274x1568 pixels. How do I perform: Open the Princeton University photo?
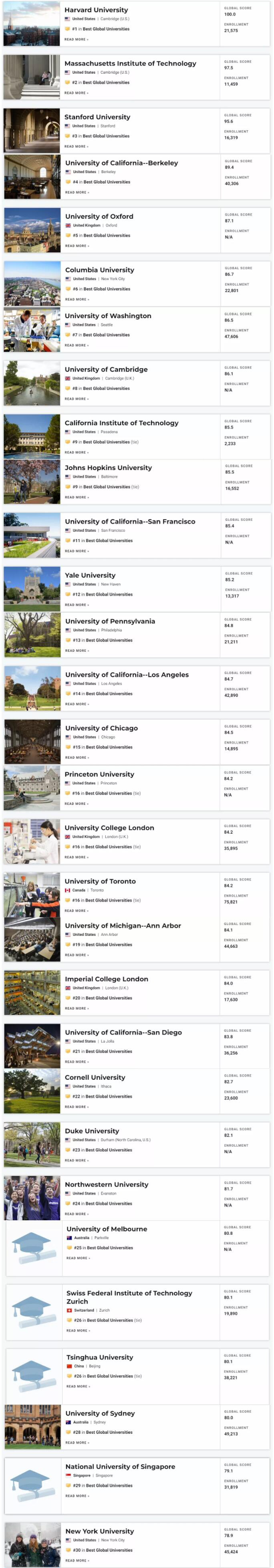[x=32, y=788]
